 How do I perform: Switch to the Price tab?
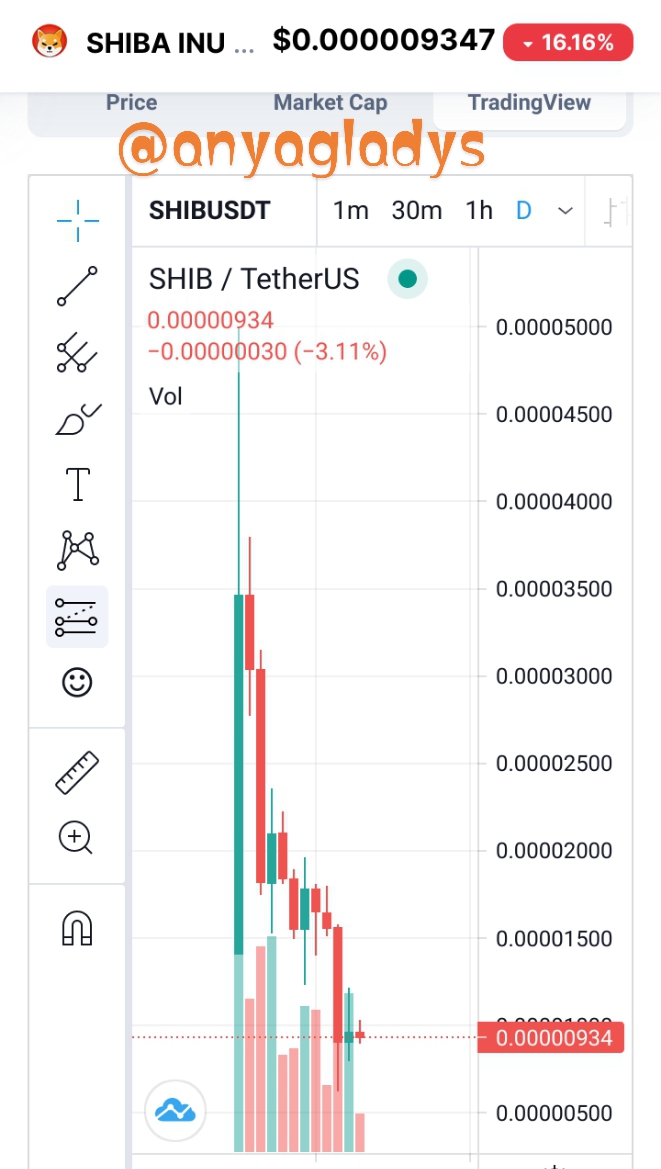click(131, 103)
